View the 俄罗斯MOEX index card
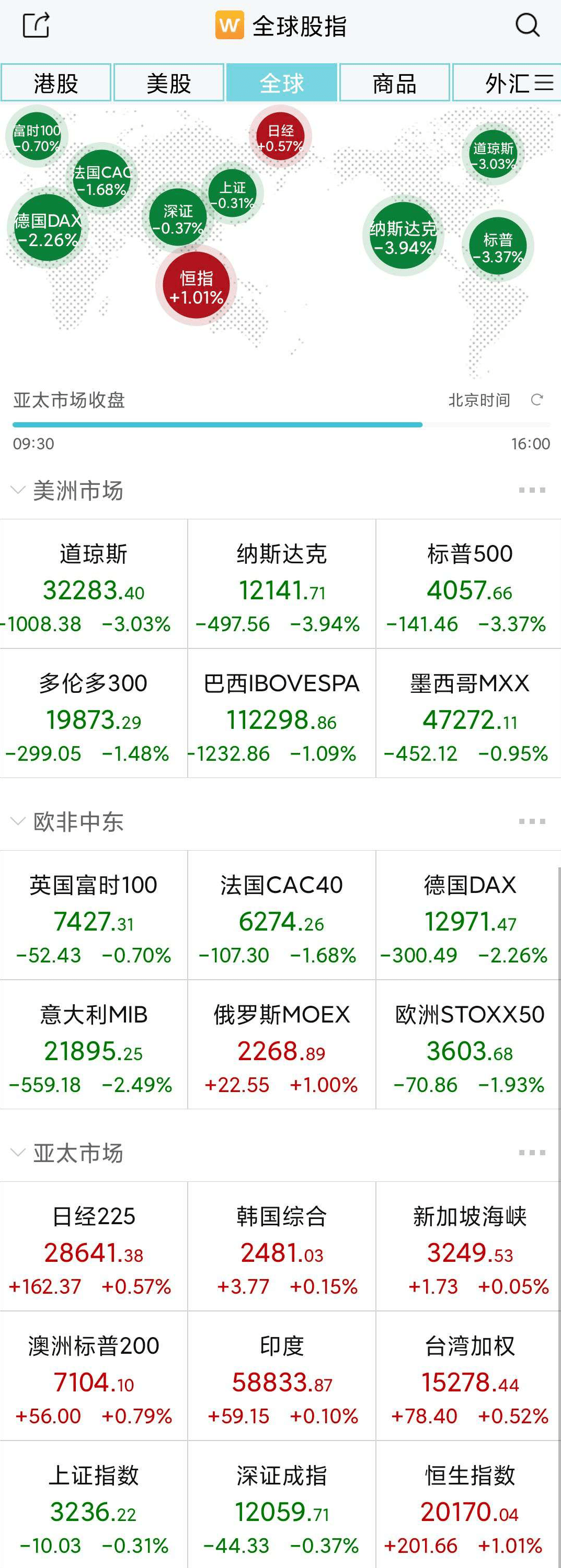The image size is (561, 1568). 281,1044
